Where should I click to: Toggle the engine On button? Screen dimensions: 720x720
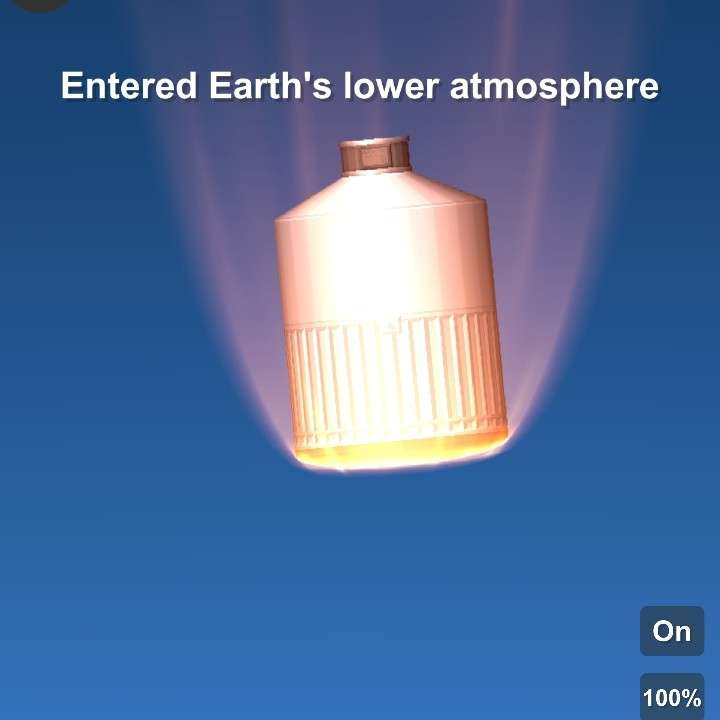[671, 631]
